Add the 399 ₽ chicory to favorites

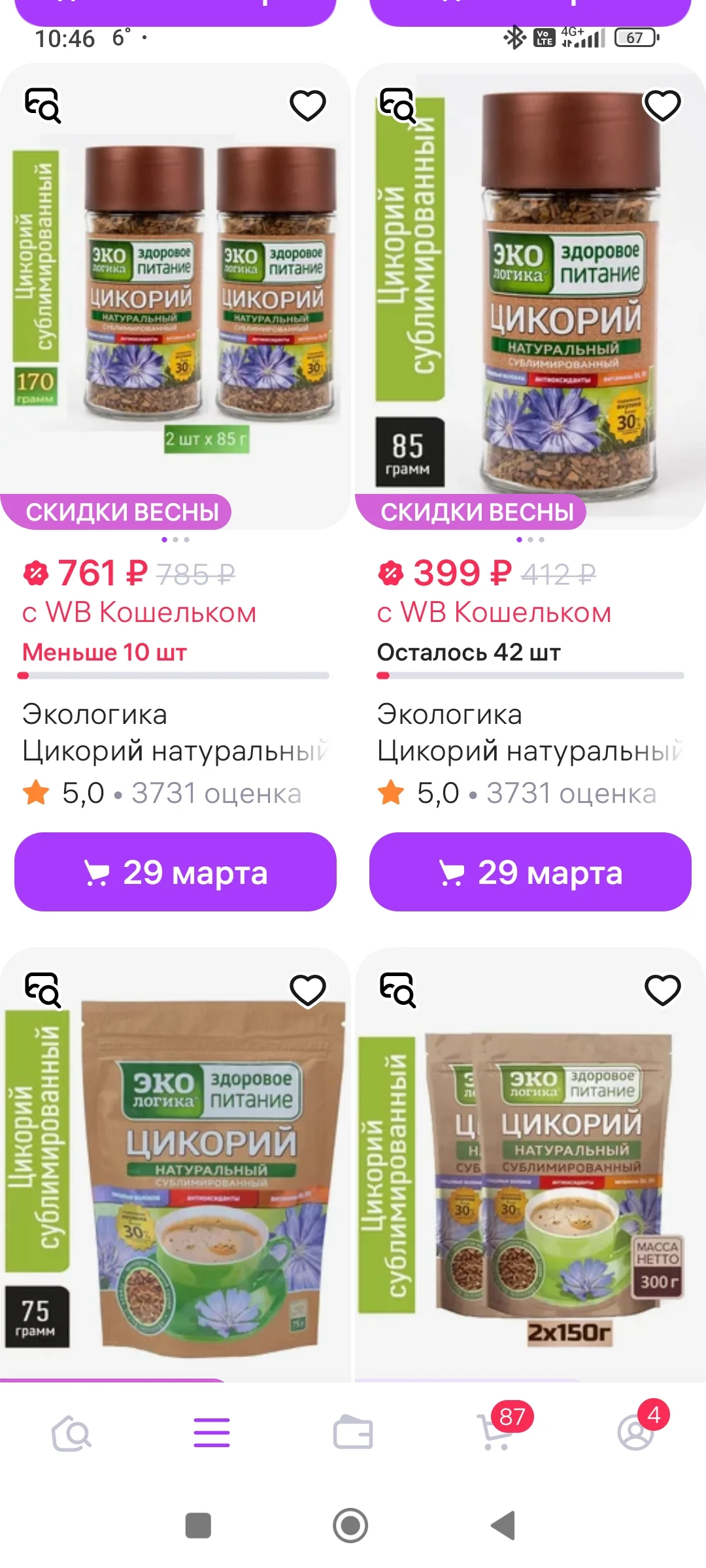pyautogui.click(x=663, y=105)
